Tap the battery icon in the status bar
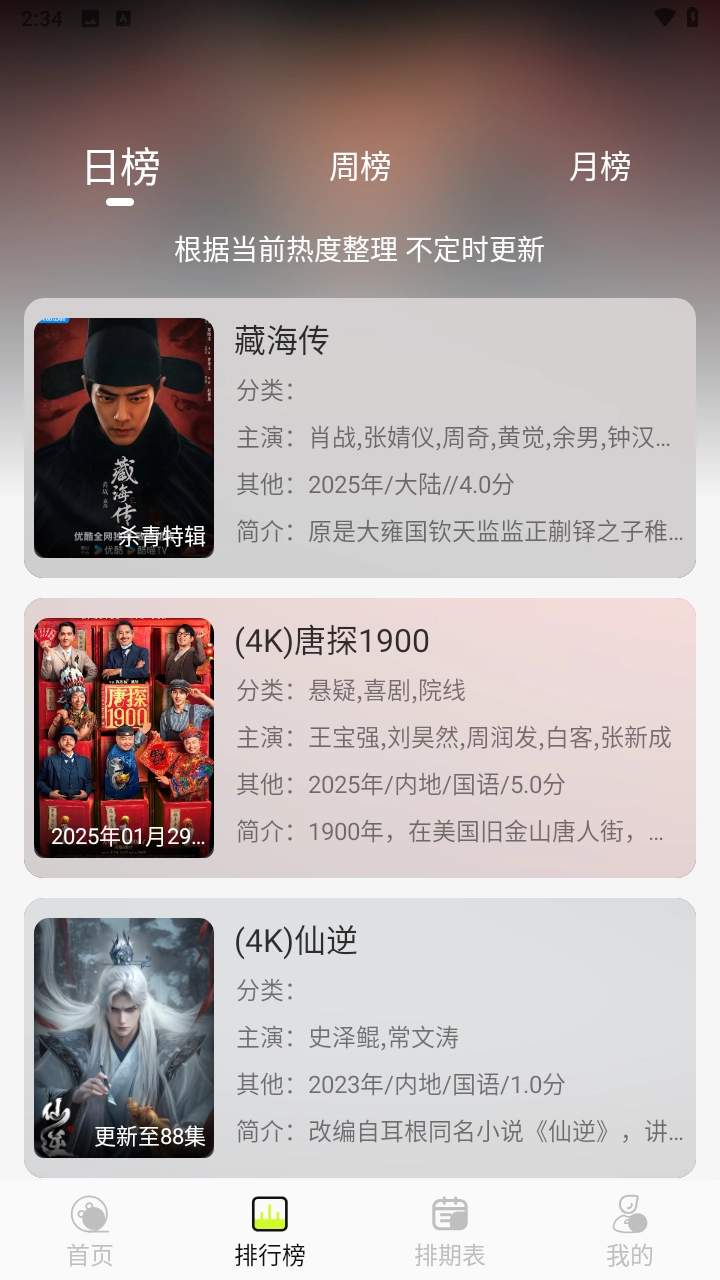This screenshot has width=720, height=1280. point(694,15)
